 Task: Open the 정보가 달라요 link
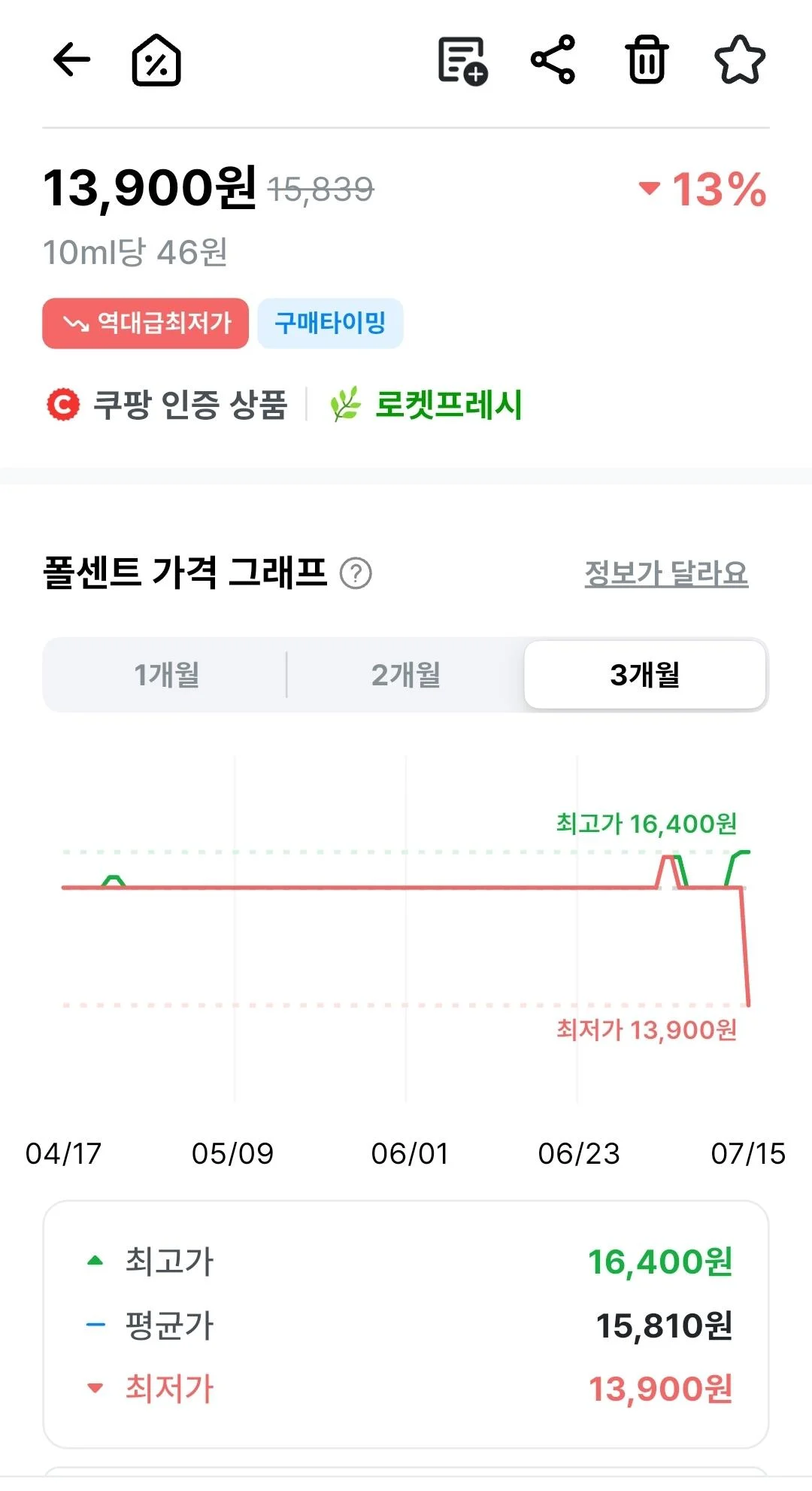pos(666,573)
